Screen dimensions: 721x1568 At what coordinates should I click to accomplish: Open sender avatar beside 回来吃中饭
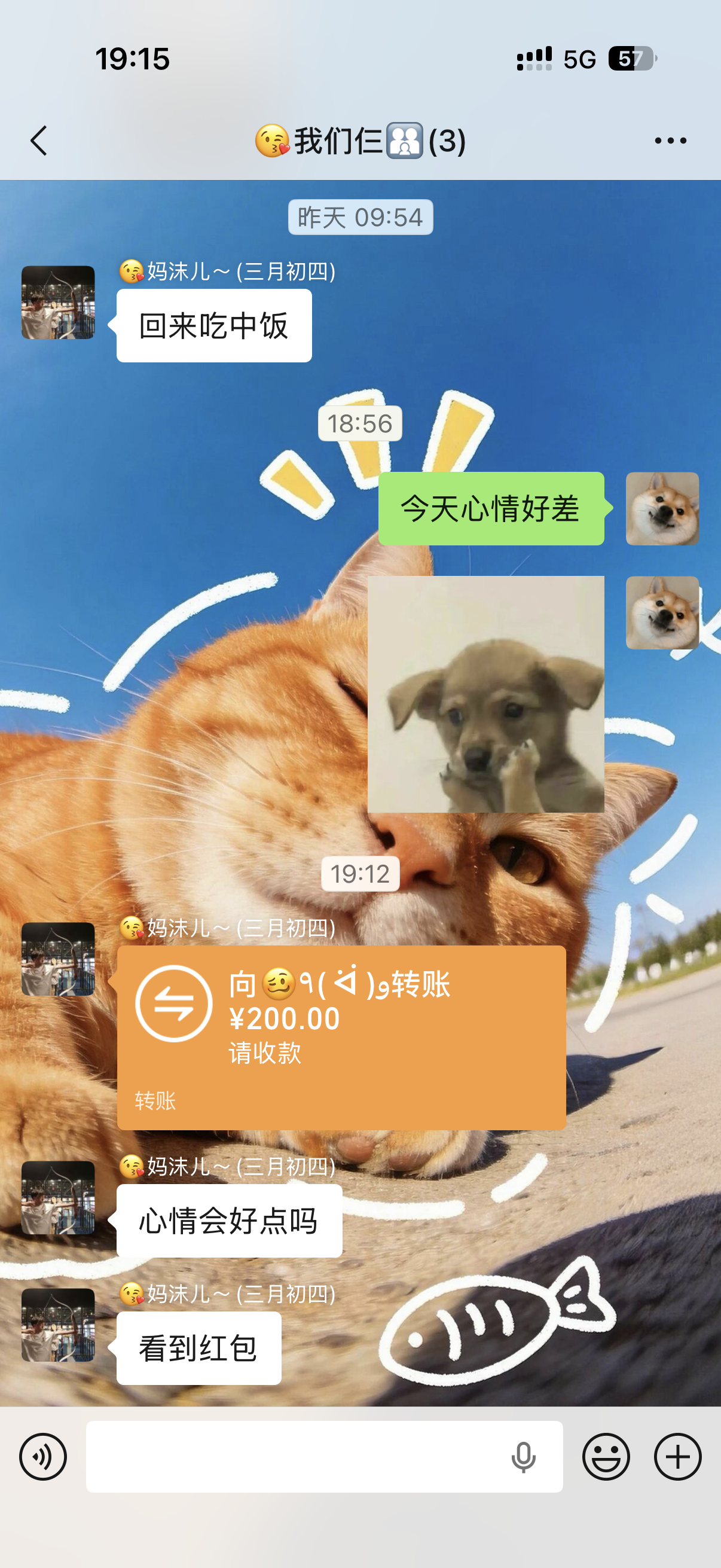59,303
